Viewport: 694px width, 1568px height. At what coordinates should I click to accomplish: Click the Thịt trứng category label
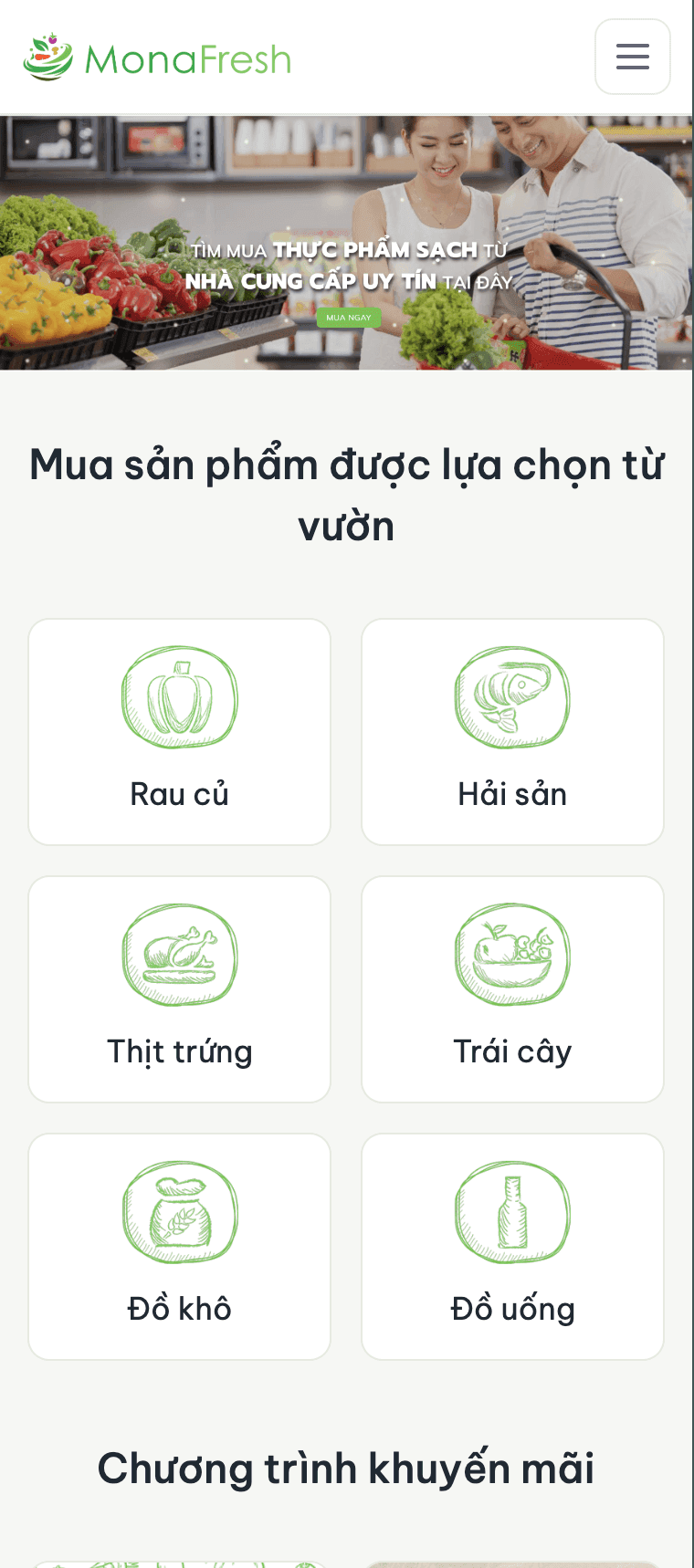[179, 1051]
